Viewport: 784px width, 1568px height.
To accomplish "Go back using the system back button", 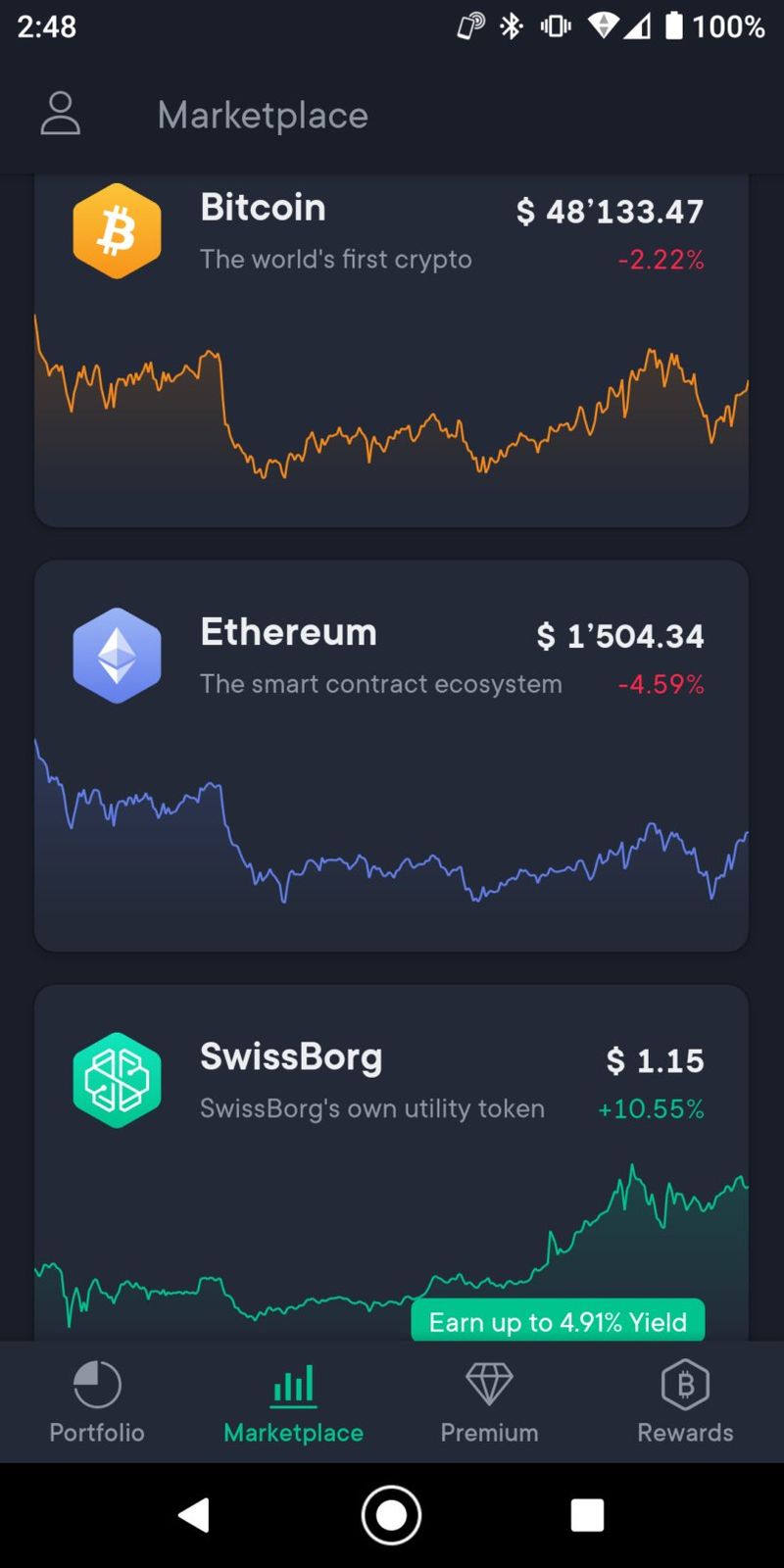I will pos(194,1515).
